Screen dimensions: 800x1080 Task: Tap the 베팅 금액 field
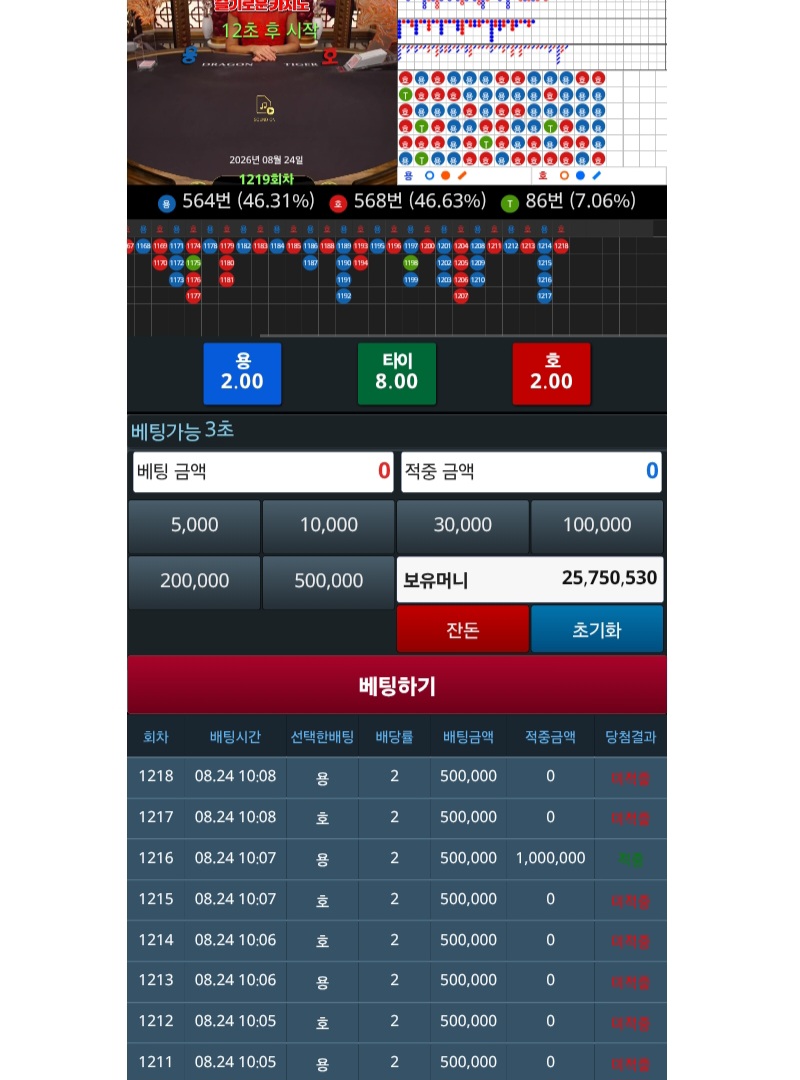coord(263,472)
